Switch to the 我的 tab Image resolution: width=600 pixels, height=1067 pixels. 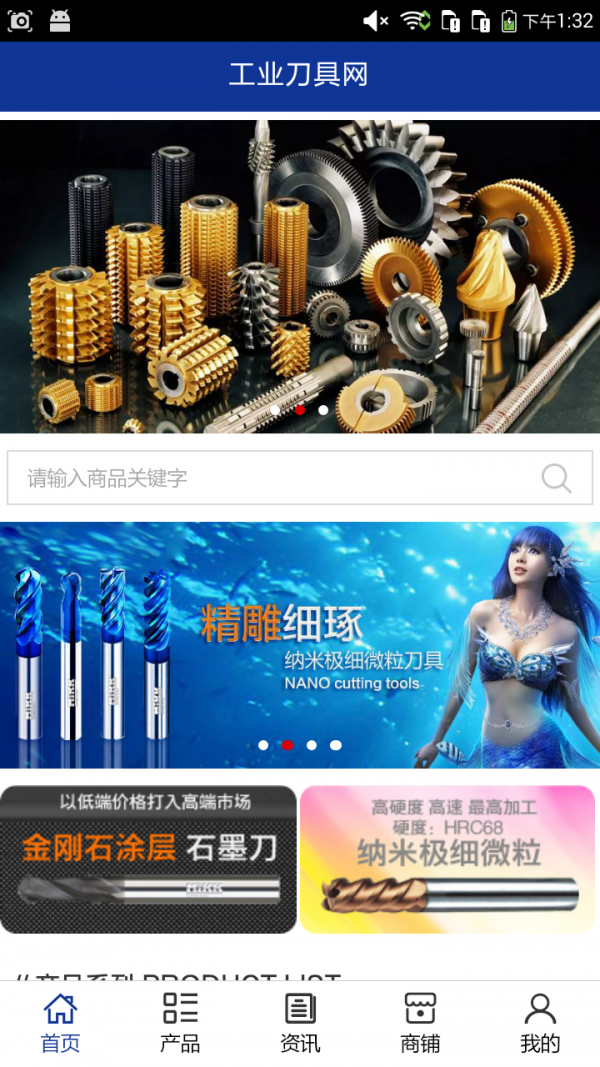pyautogui.click(x=540, y=1023)
